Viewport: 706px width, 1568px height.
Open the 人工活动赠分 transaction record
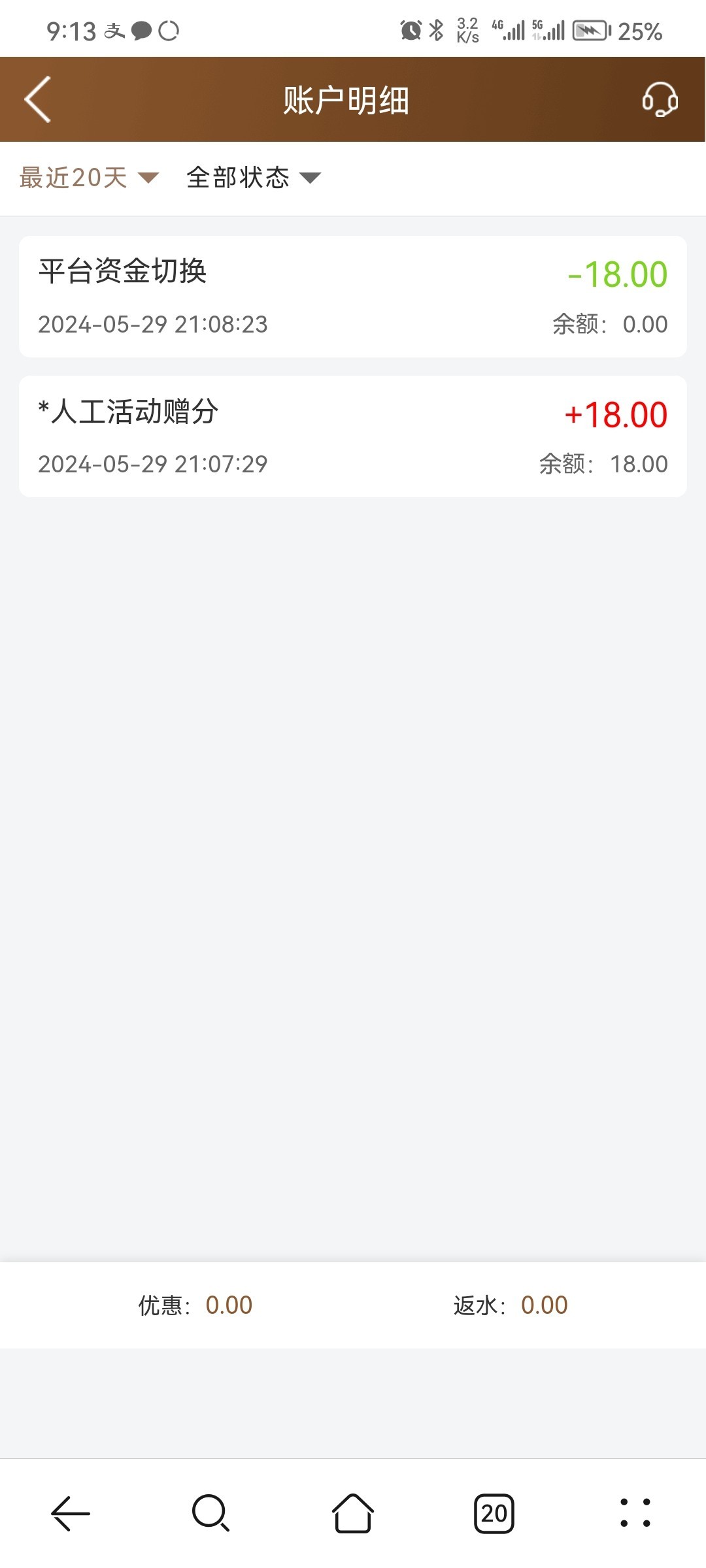tap(353, 436)
